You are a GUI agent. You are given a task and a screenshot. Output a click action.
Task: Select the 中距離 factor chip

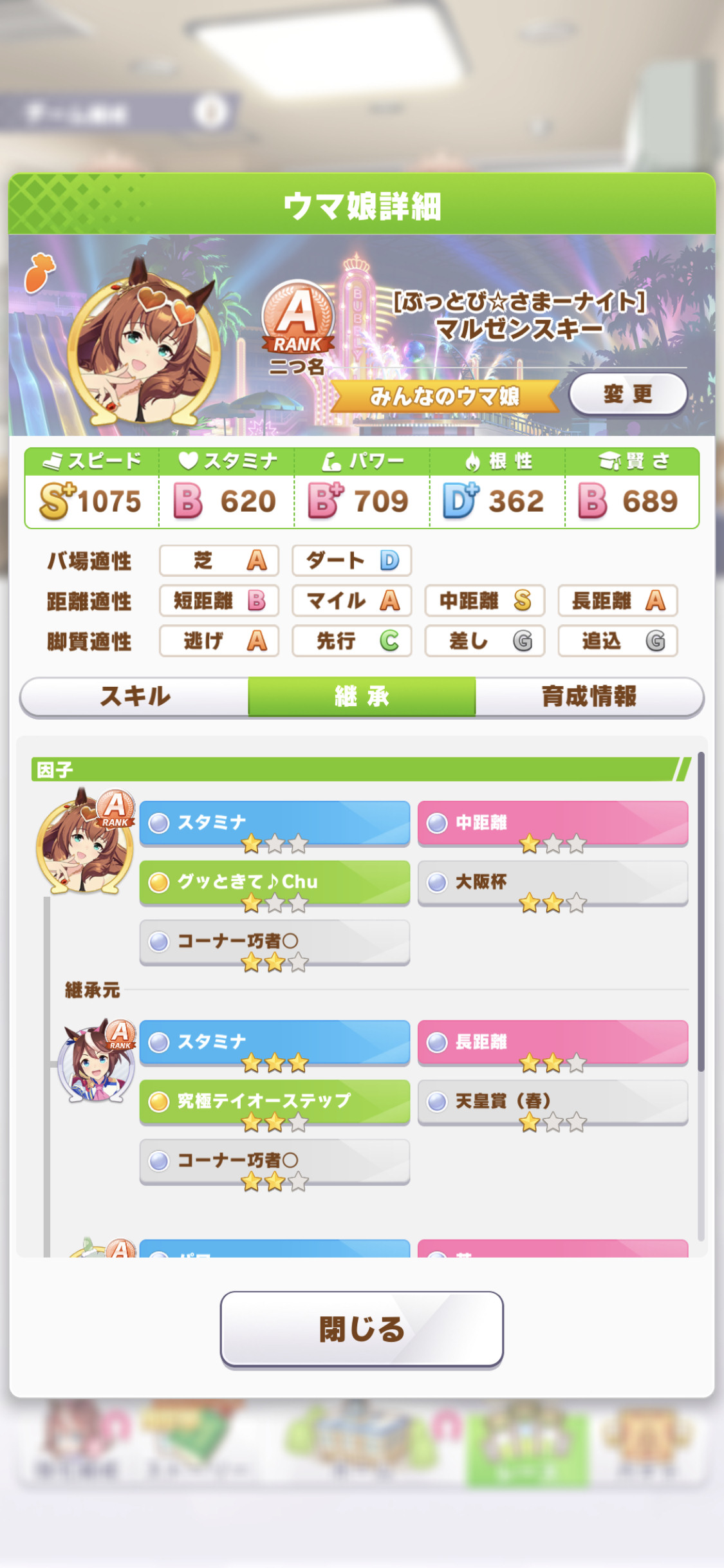[553, 823]
